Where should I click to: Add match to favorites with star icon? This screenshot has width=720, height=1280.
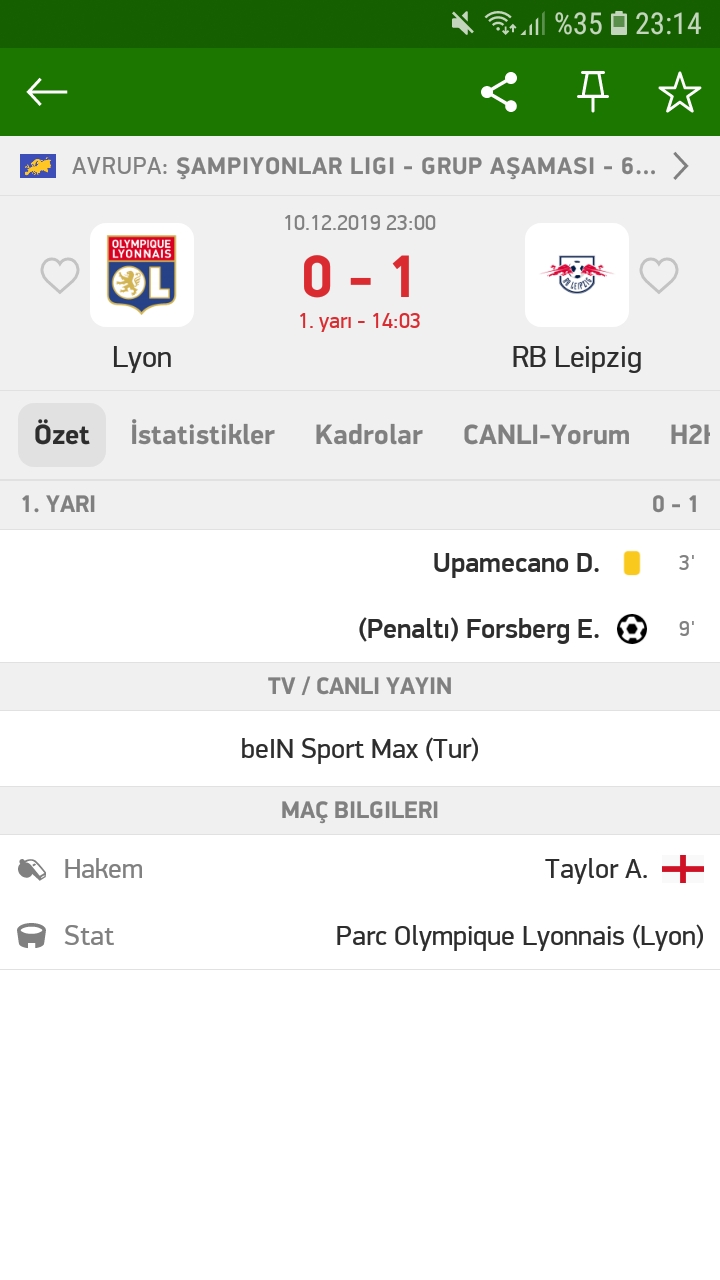coord(680,92)
